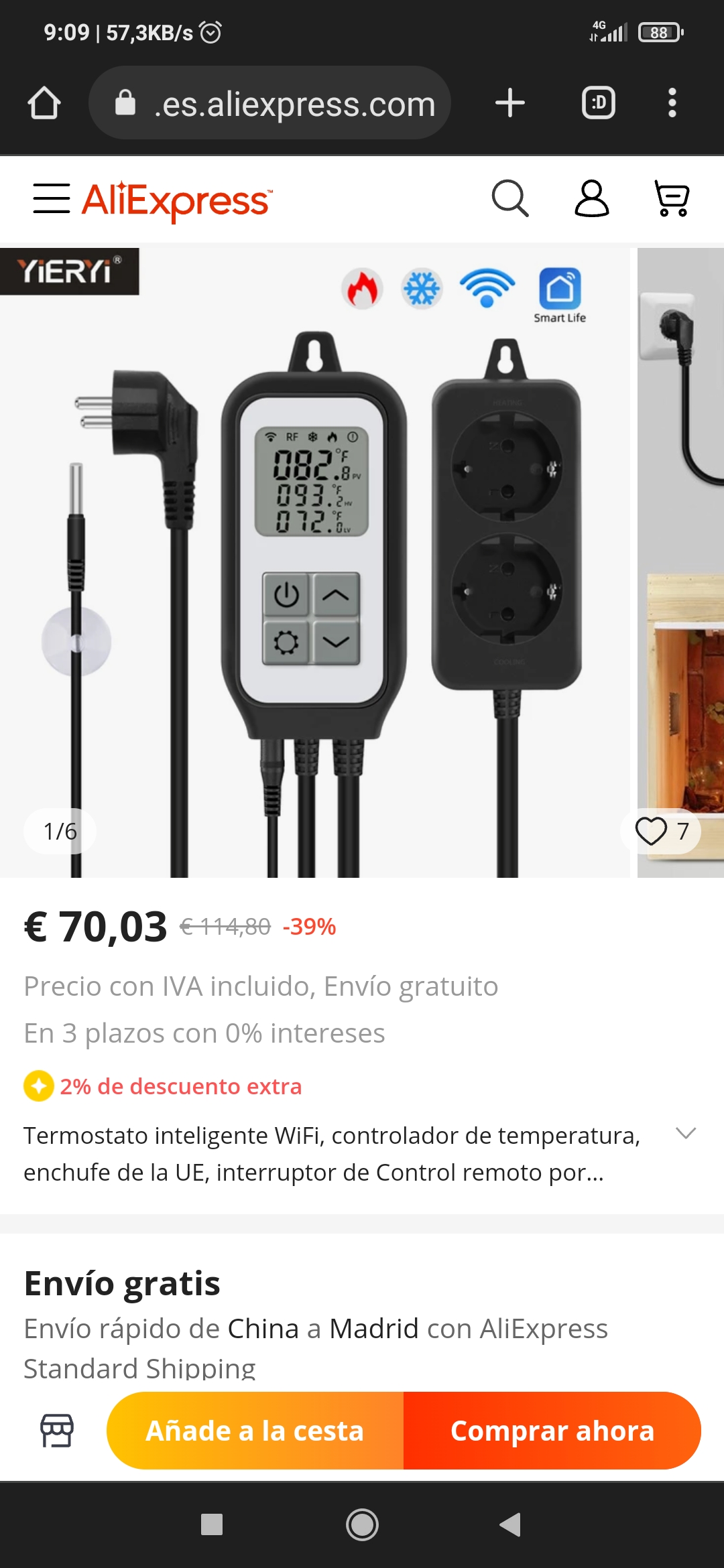724x1568 pixels.
Task: Tap the battery indicator in the status bar
Action: [x=660, y=31]
